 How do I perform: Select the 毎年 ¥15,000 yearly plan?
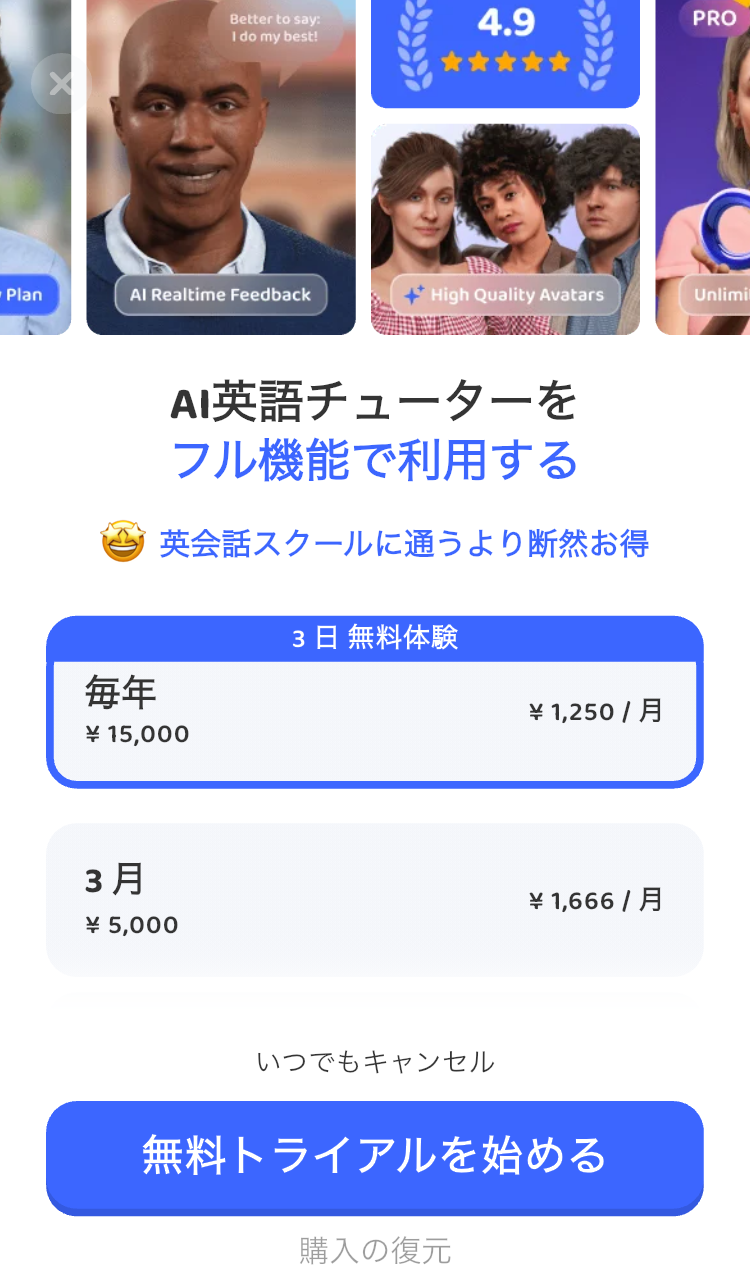373,710
